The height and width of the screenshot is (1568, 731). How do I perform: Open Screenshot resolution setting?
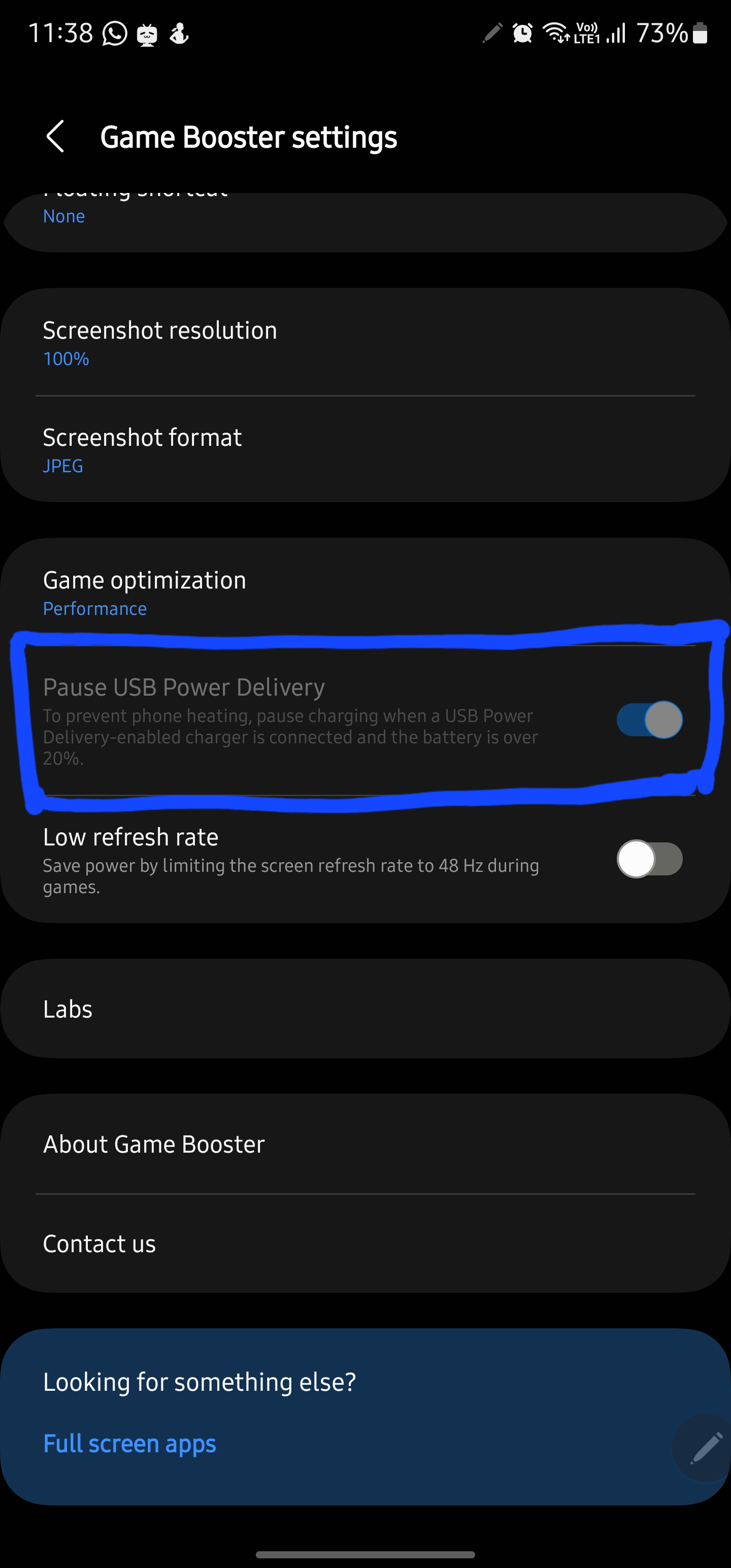[365, 343]
